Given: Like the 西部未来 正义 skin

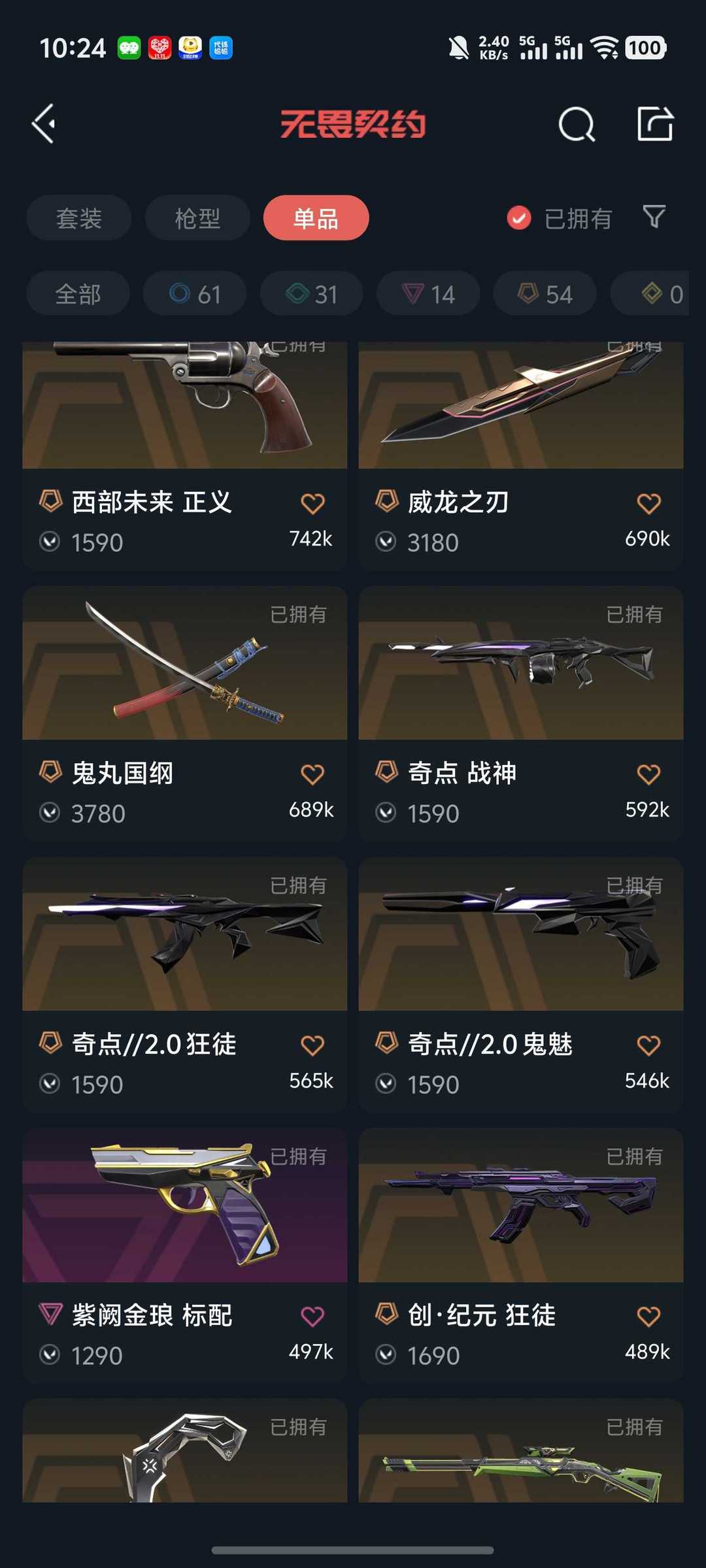Looking at the screenshot, I should coord(312,504).
